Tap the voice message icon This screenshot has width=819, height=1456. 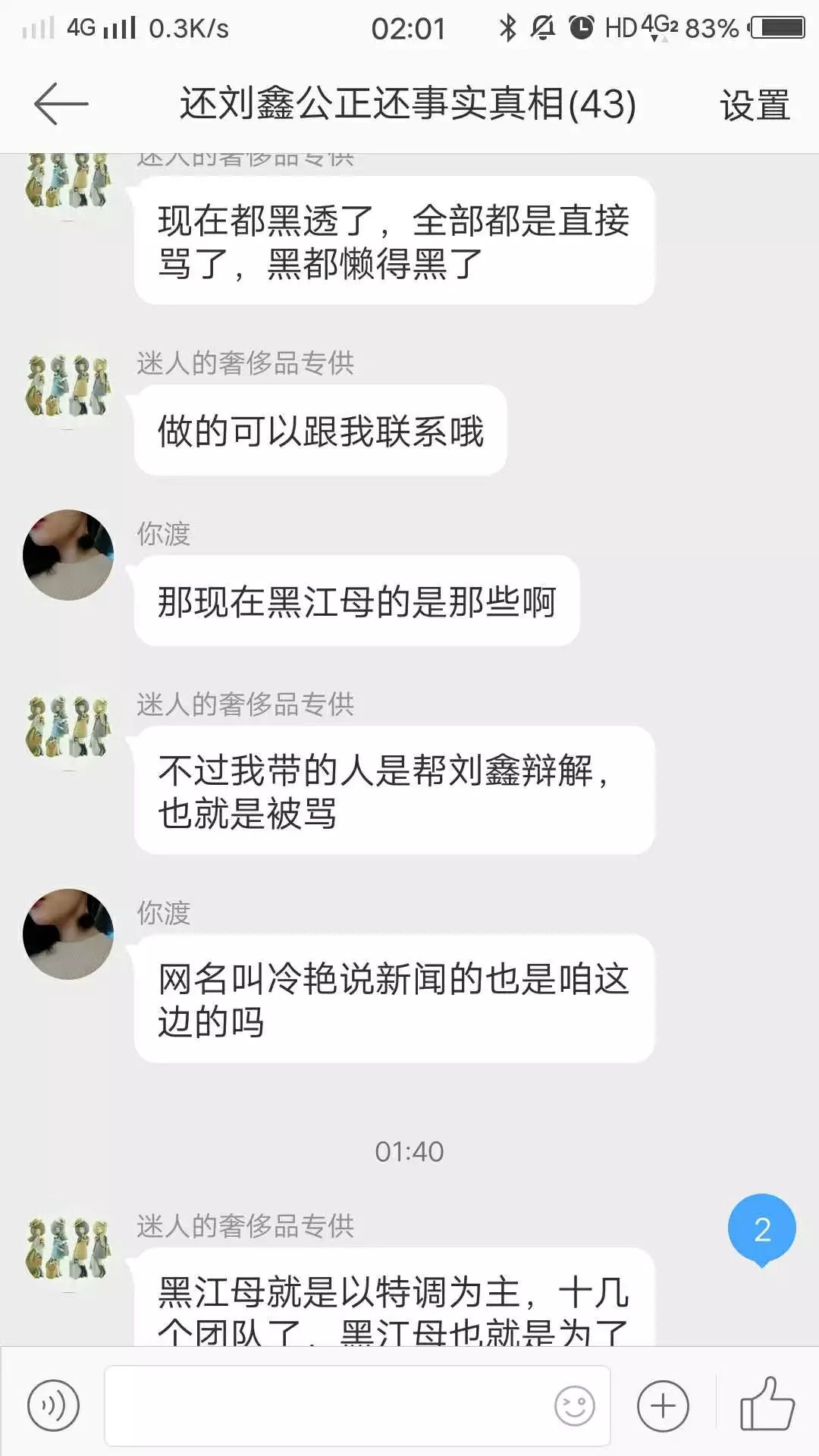coord(53,1405)
